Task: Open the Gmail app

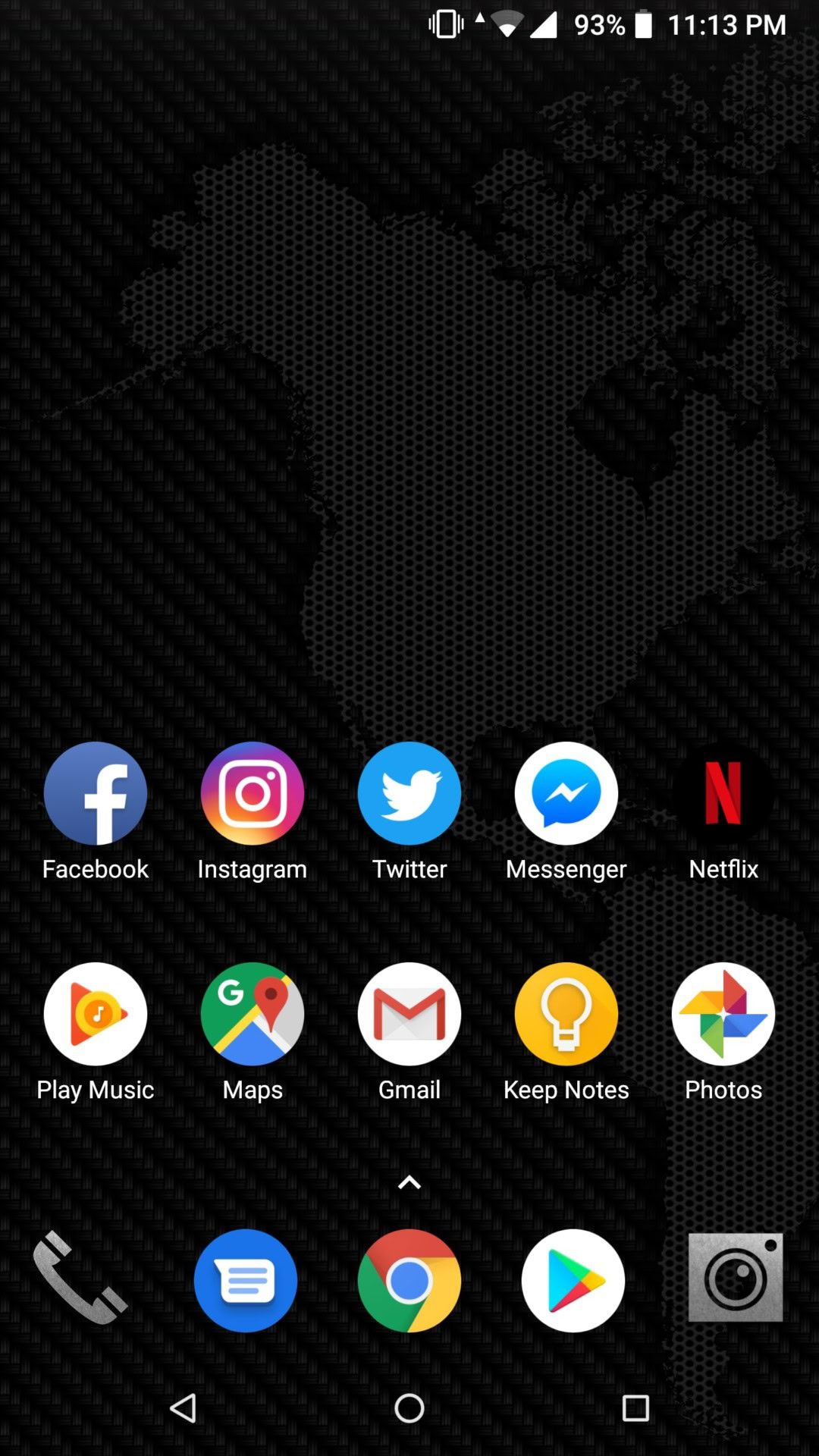Action: pos(409,1014)
